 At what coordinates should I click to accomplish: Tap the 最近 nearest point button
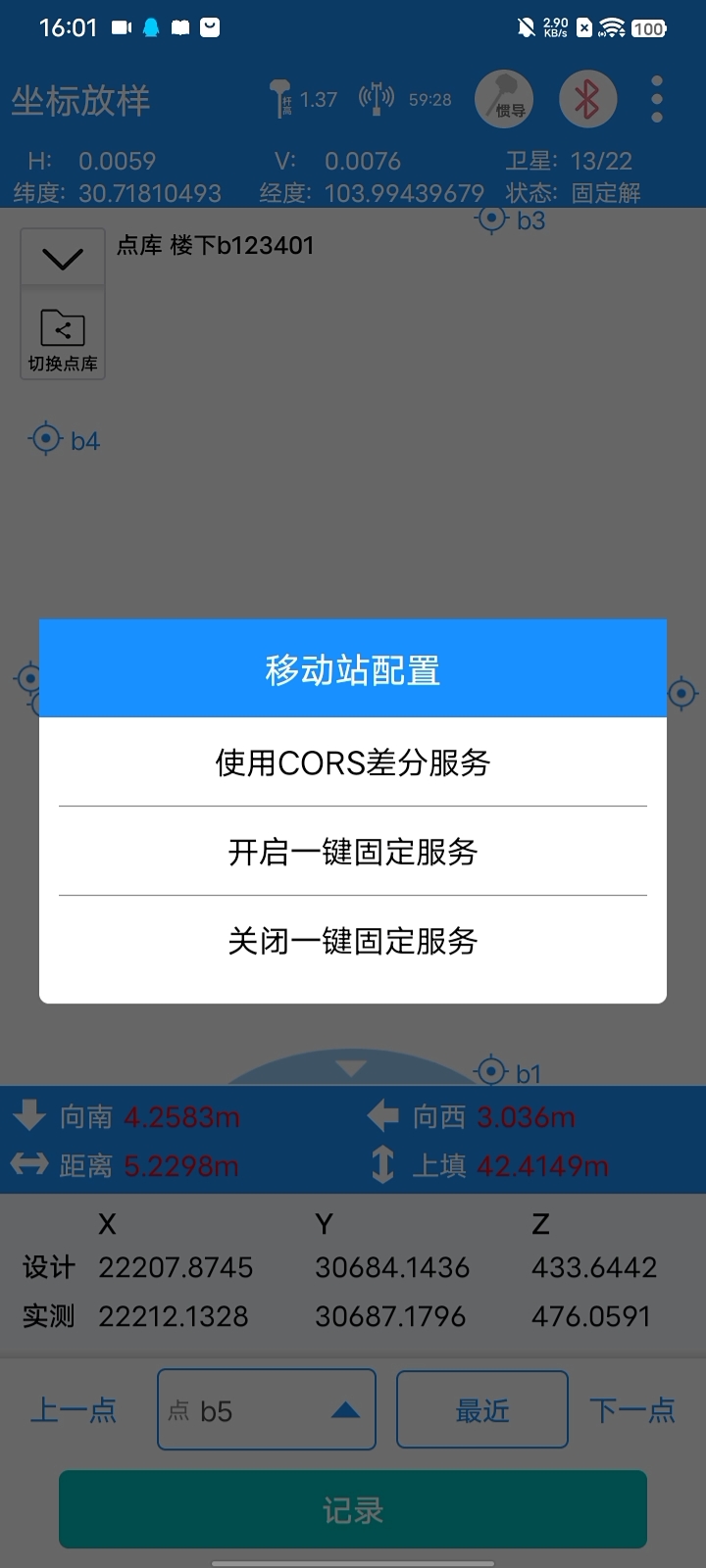(481, 1410)
